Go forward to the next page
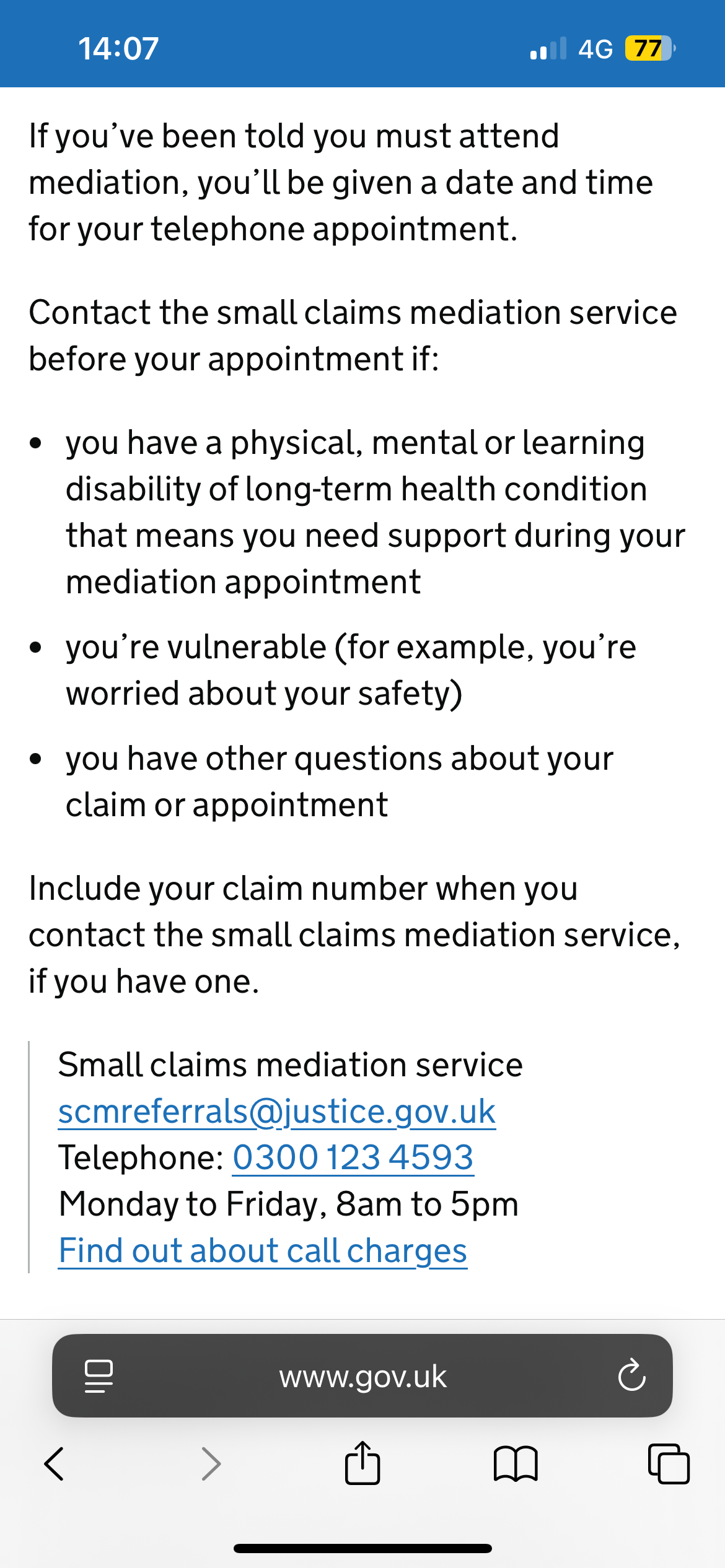 tap(211, 1464)
